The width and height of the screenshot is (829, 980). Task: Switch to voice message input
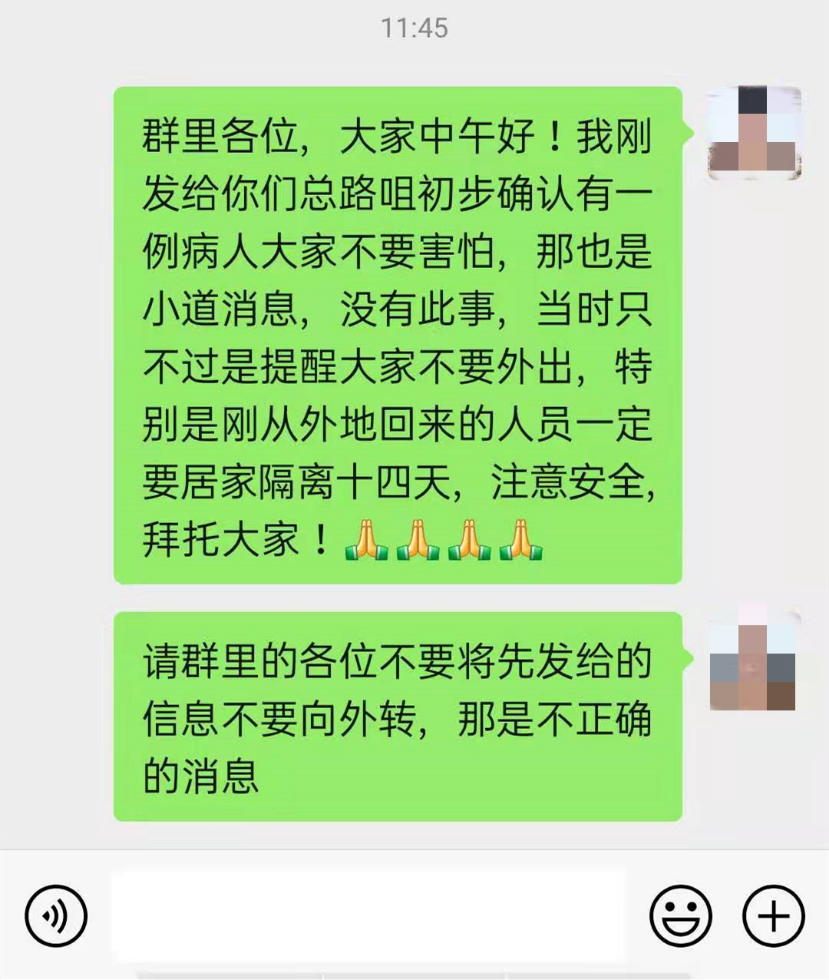56,916
